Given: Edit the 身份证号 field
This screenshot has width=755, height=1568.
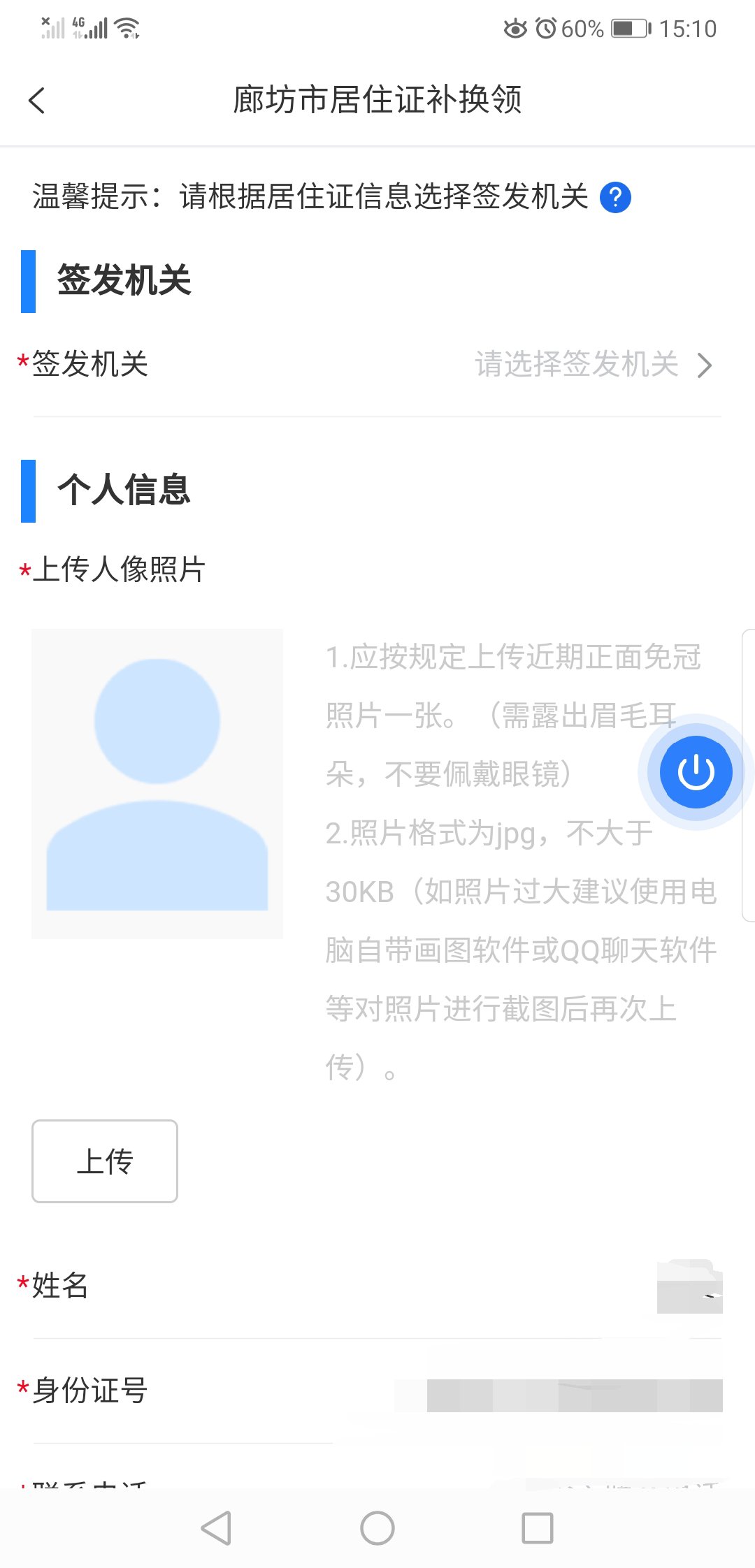Looking at the screenshot, I should pos(573,1394).
